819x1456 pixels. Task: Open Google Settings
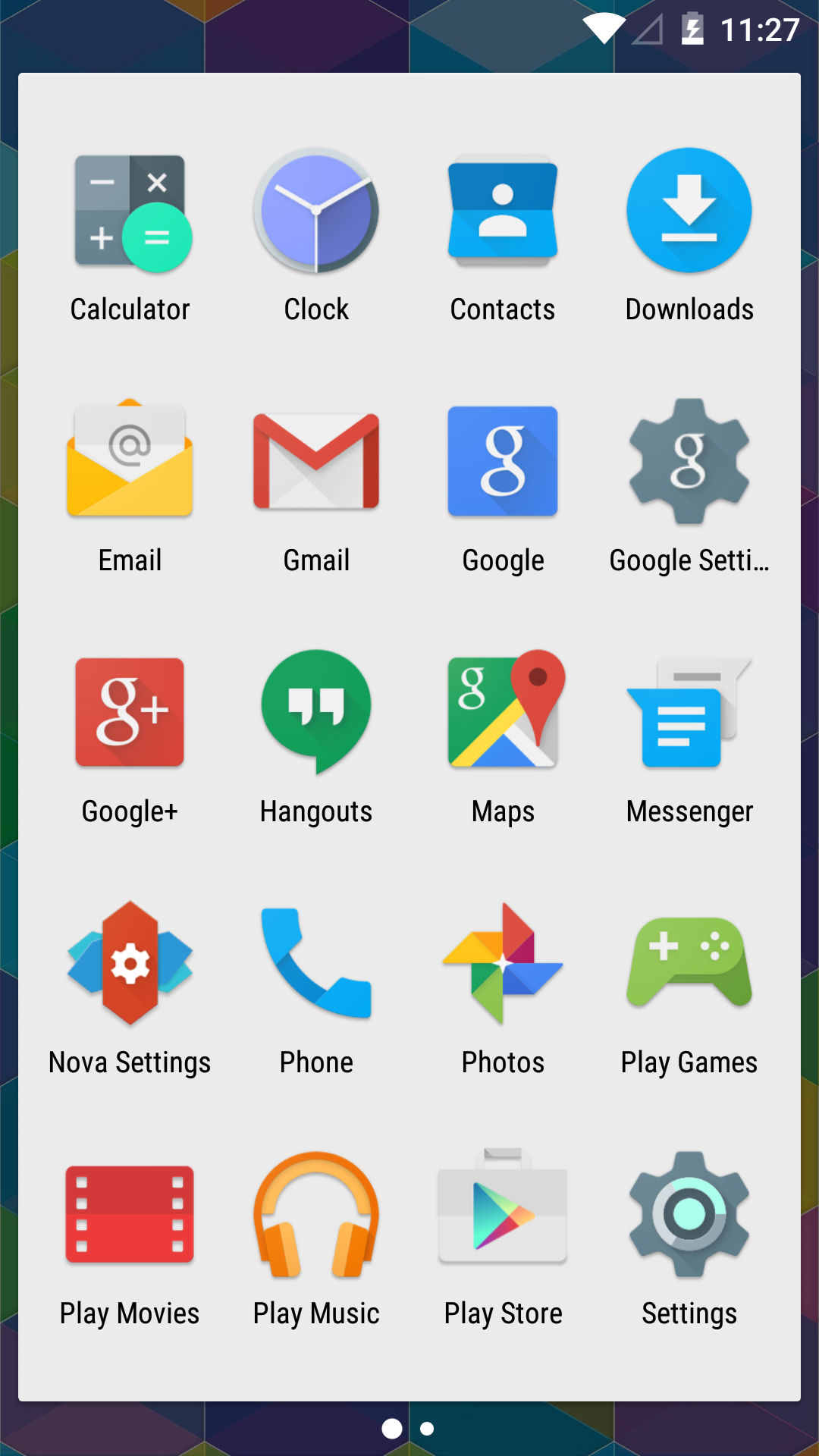tap(689, 461)
